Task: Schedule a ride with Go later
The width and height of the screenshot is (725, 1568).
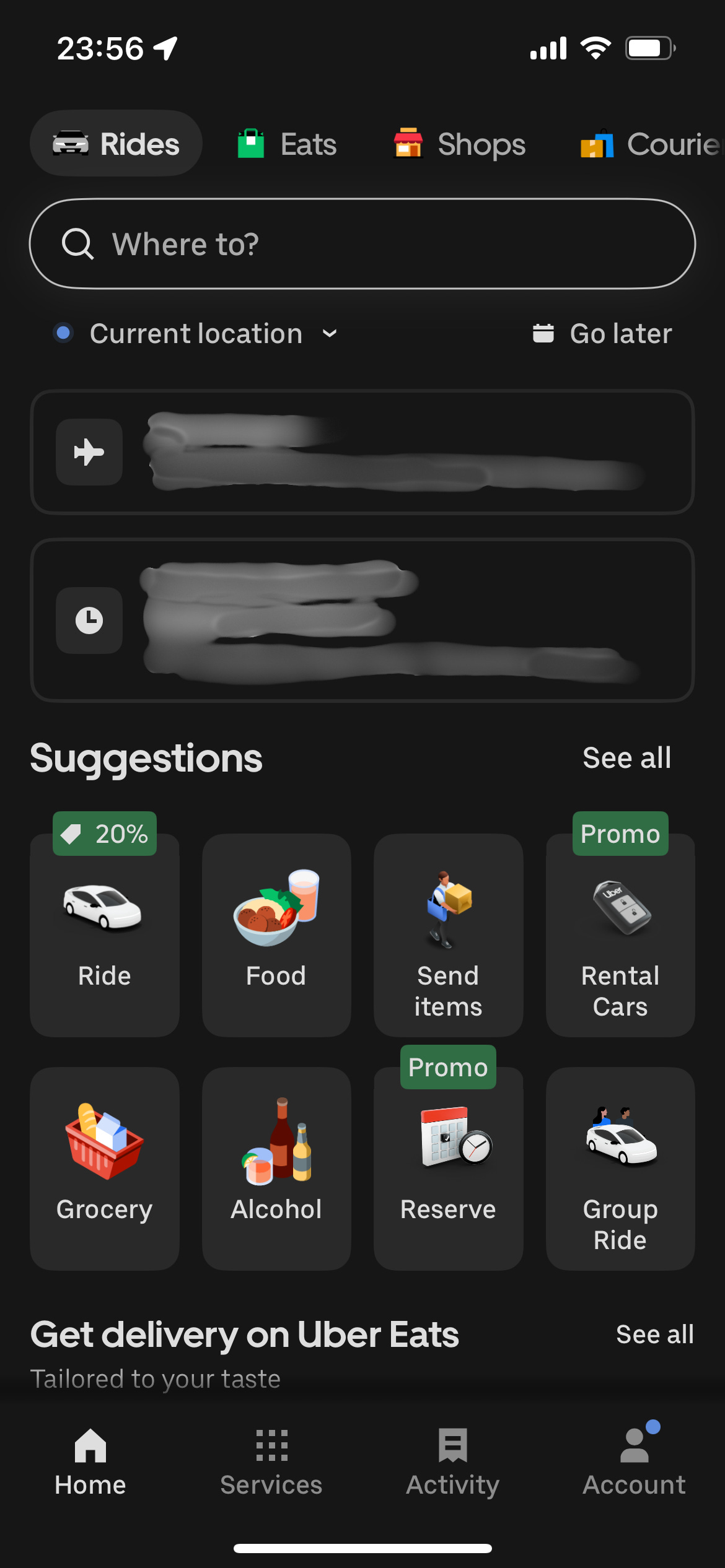Action: 602,334
